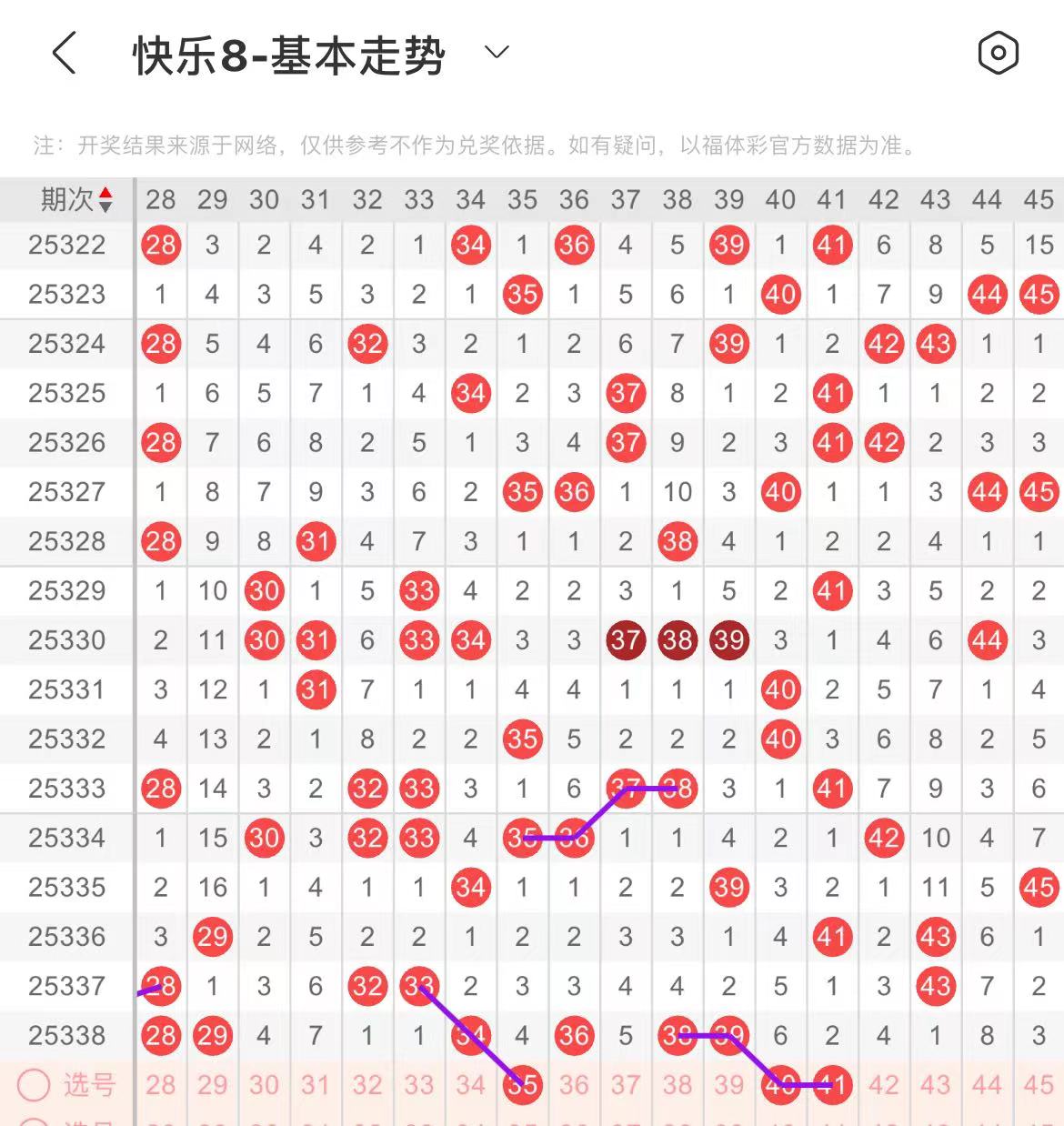Choose number 33 in the first 选号 row
The height and width of the screenshot is (1126, 1064).
click(419, 1084)
